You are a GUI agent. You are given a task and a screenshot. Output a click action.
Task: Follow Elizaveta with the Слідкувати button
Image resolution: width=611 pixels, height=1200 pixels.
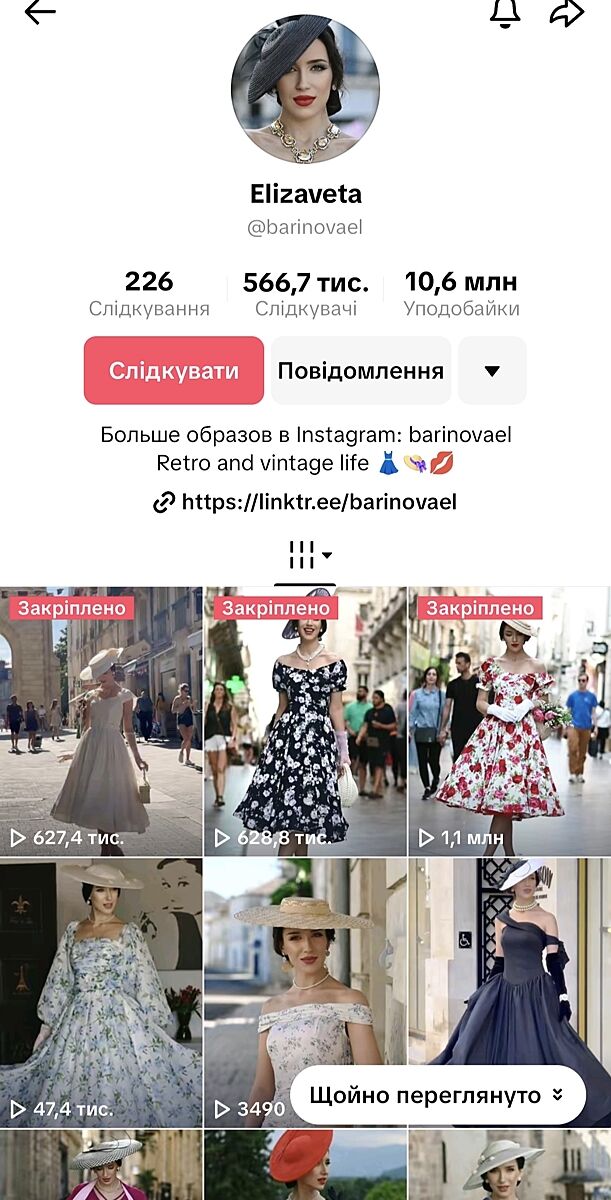[x=174, y=371]
